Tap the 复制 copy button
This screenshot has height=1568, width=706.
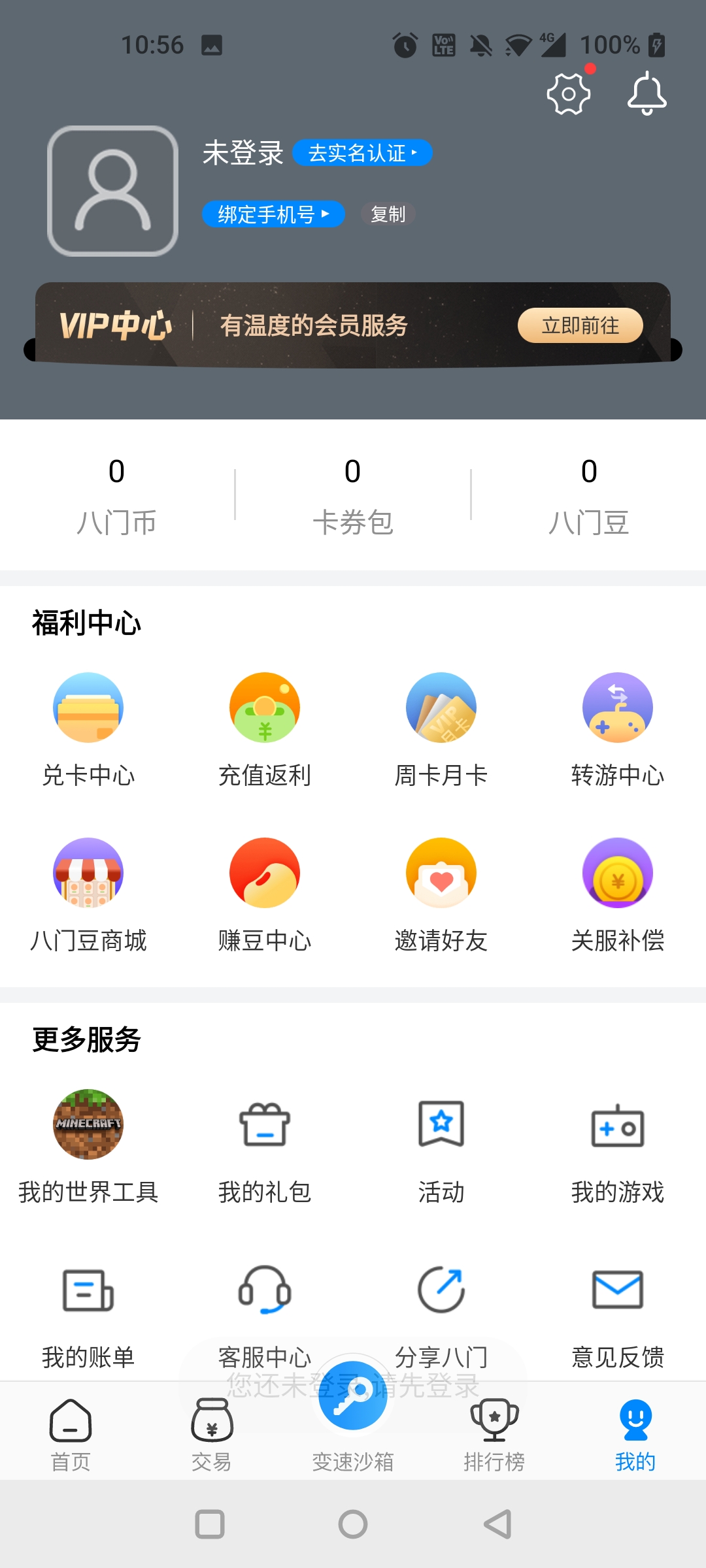pos(388,214)
